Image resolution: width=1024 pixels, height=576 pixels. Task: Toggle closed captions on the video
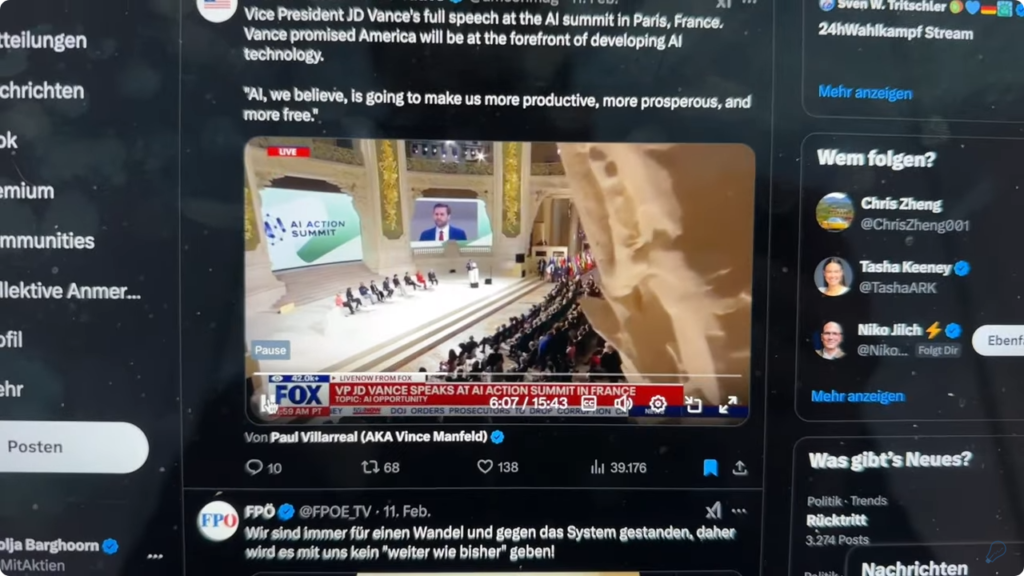pyautogui.click(x=589, y=404)
